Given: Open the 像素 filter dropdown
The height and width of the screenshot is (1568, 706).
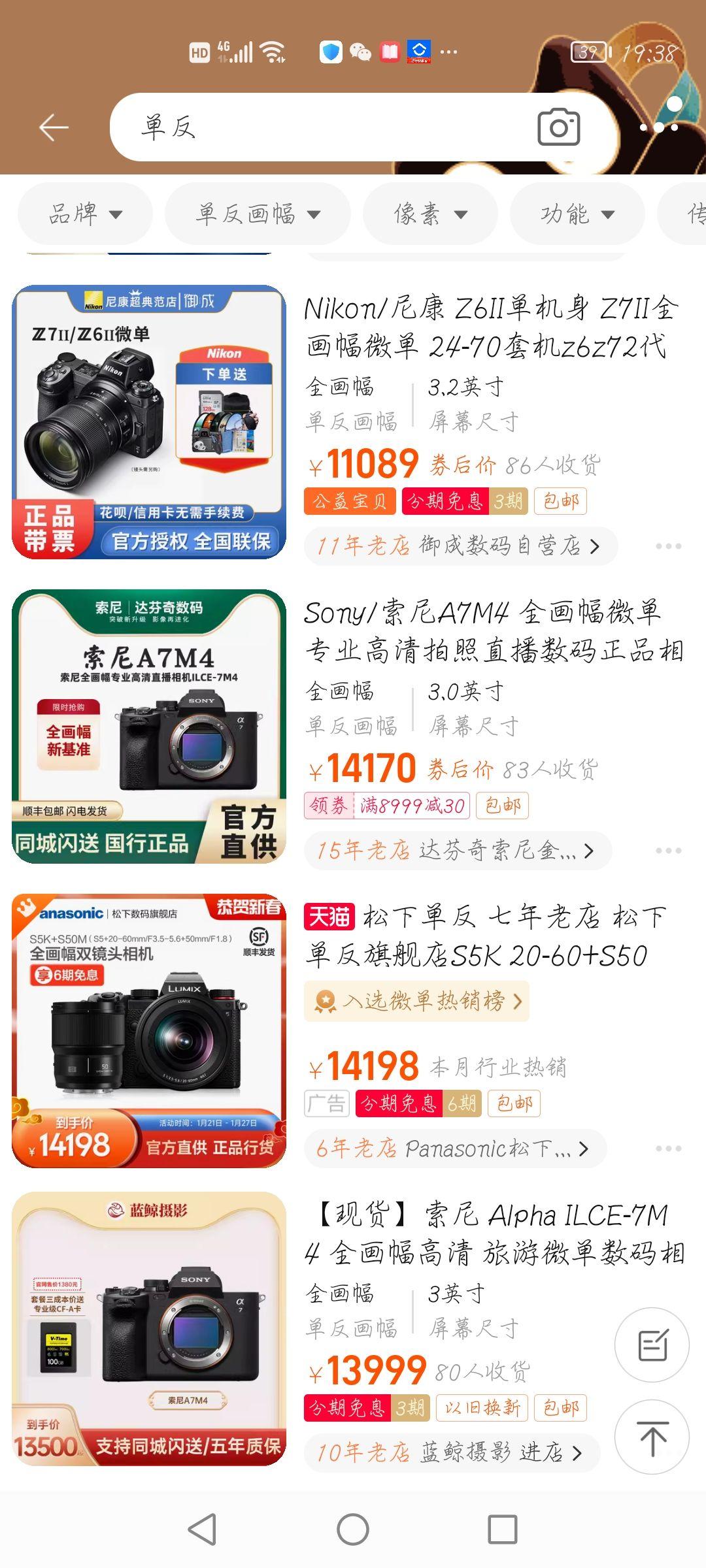Looking at the screenshot, I should (430, 214).
